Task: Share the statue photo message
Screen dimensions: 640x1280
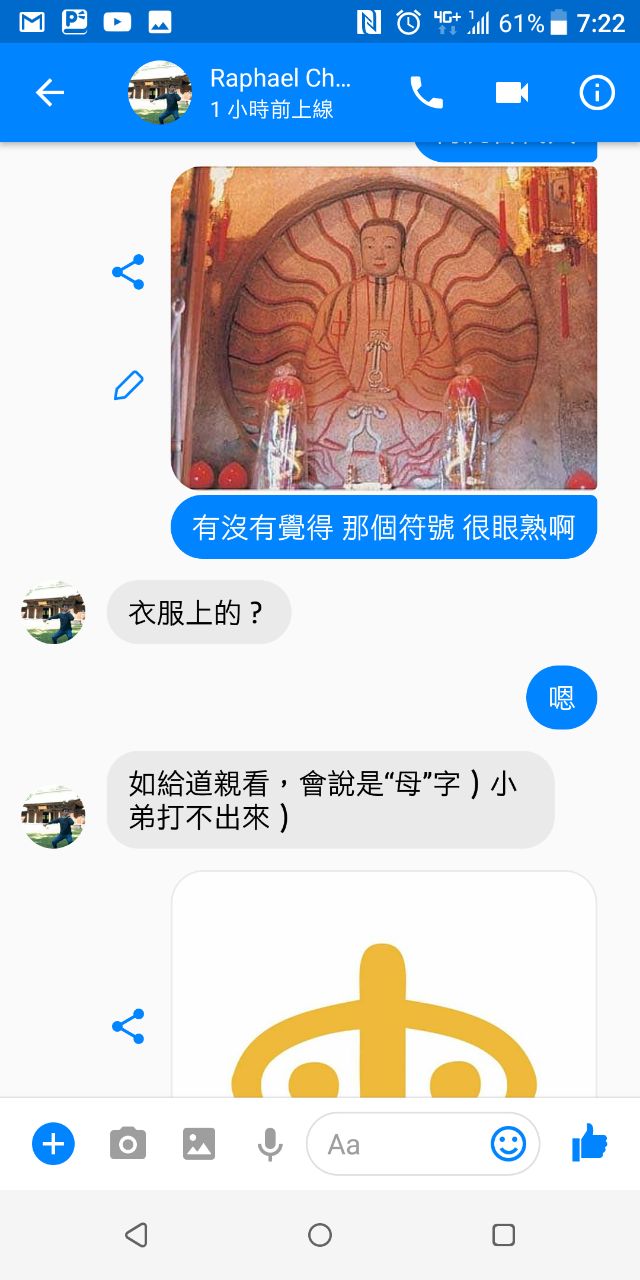Action: pyautogui.click(x=128, y=272)
